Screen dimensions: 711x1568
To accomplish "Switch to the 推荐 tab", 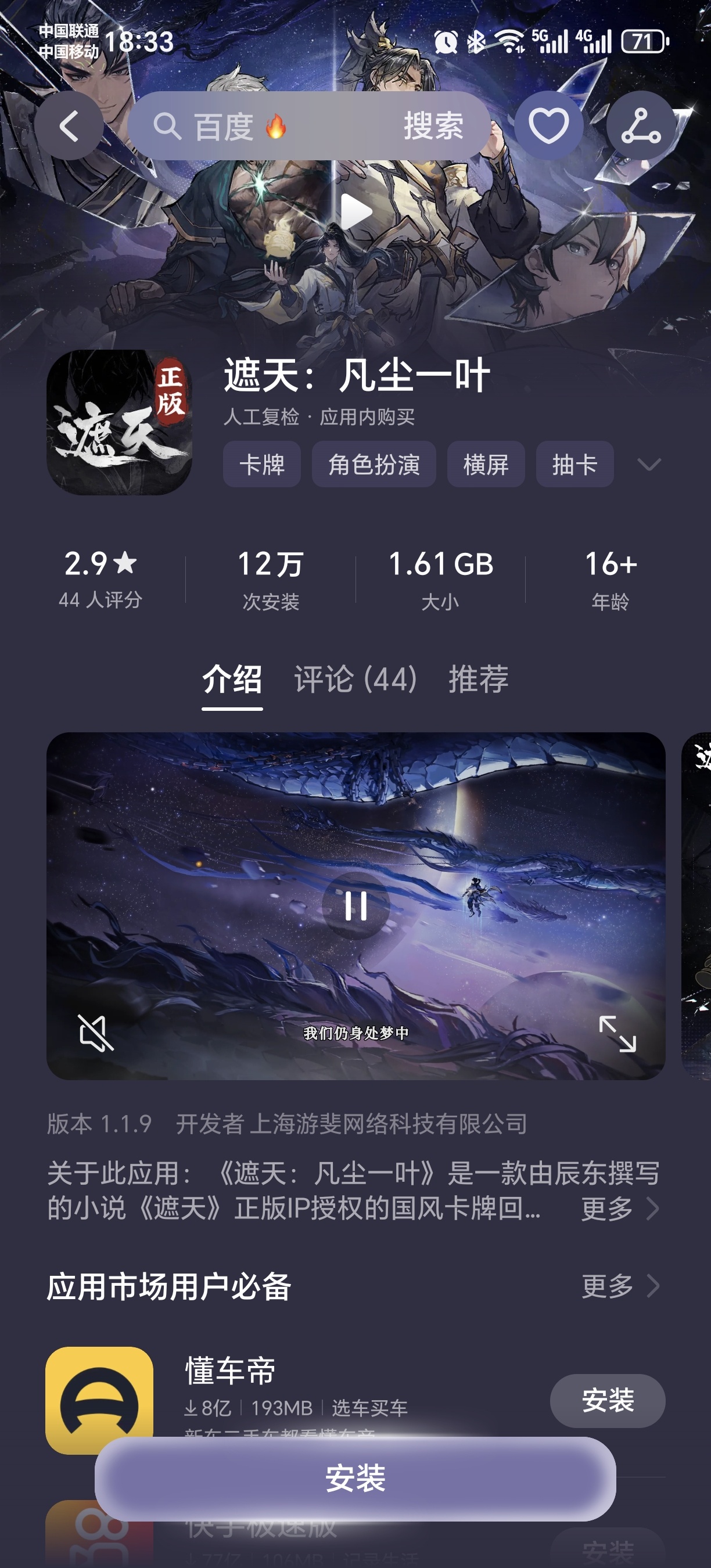I will pos(479,679).
